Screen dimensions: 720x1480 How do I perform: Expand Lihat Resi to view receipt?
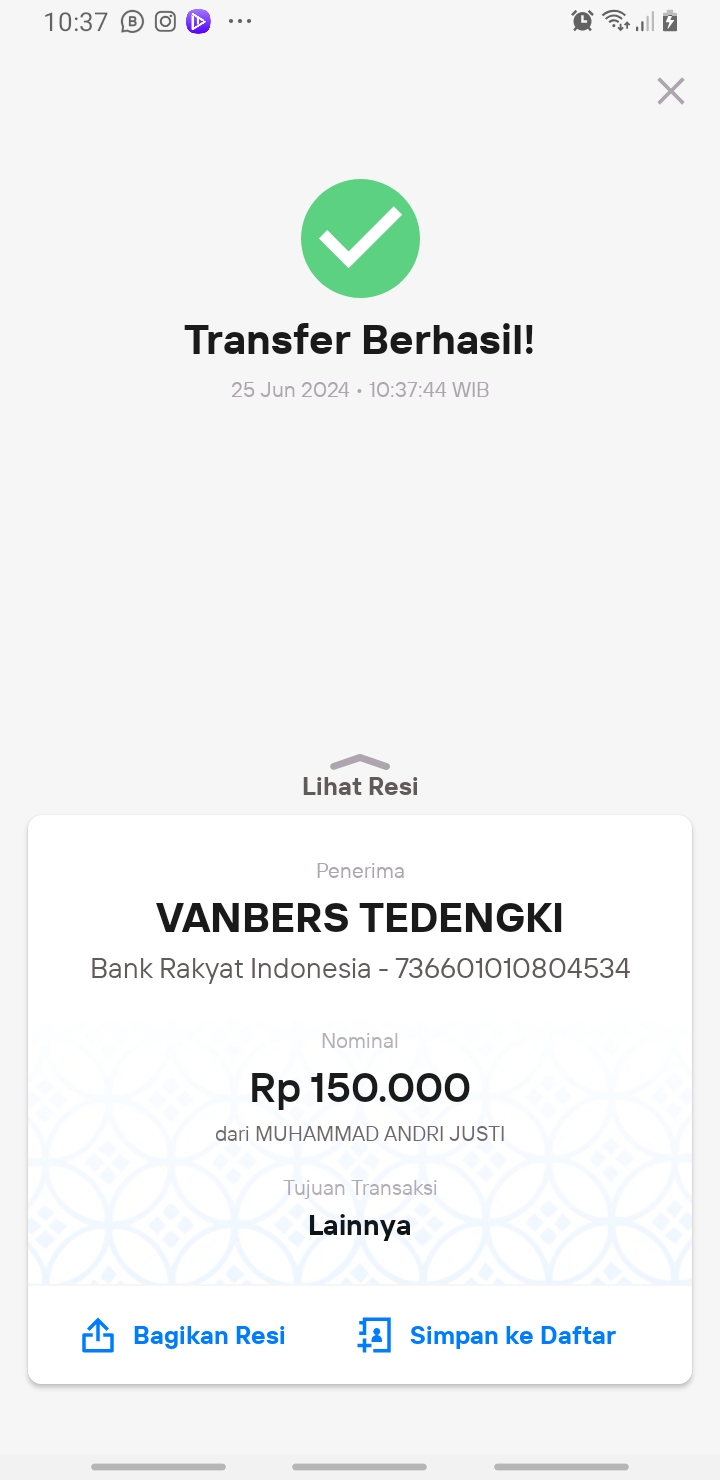tap(360, 776)
